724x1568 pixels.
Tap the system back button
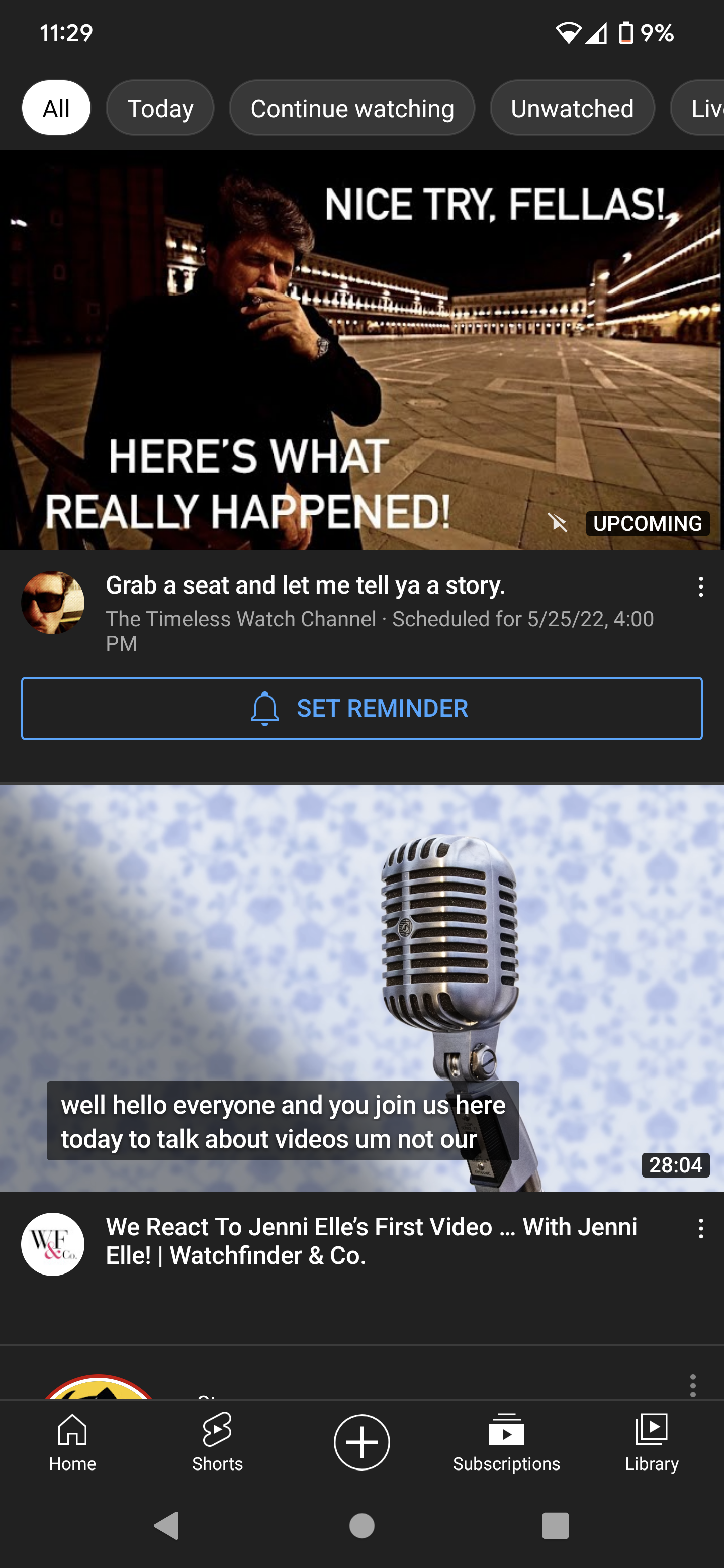(167, 1525)
